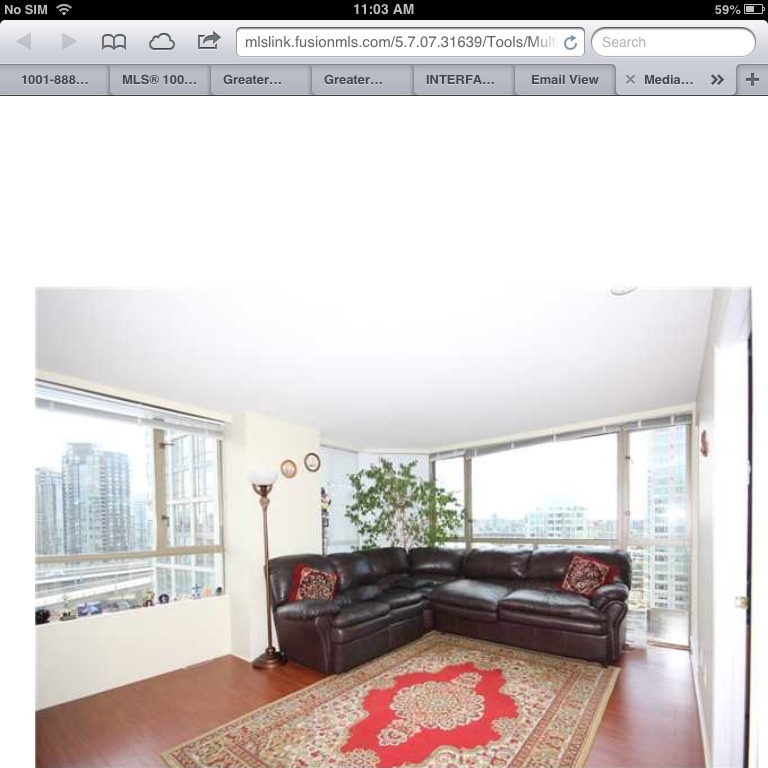This screenshot has width=768, height=768.
Task: Go back to the previous page
Action: click(24, 42)
